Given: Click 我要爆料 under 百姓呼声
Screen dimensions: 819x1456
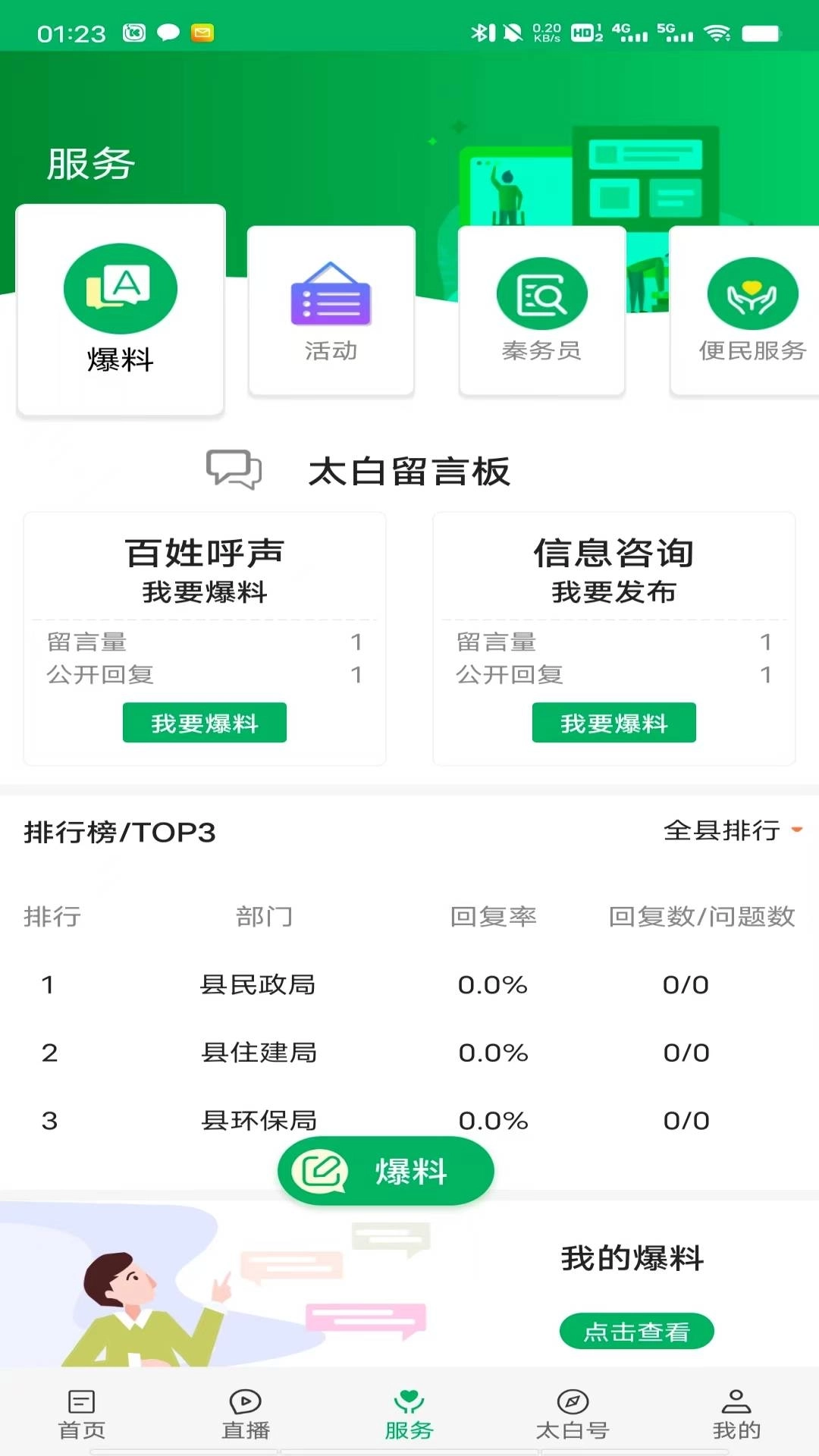Looking at the screenshot, I should pos(204,723).
